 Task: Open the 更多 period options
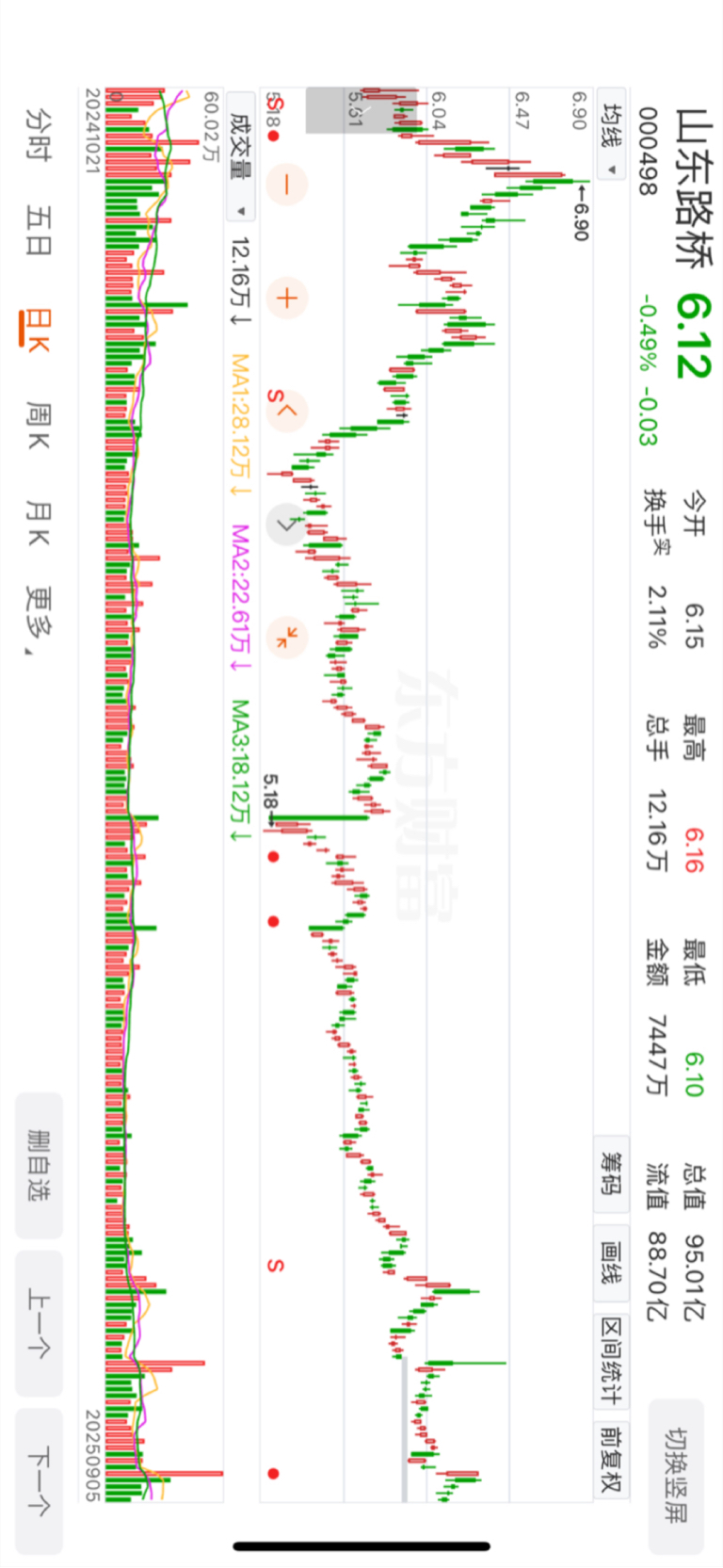coord(39,622)
